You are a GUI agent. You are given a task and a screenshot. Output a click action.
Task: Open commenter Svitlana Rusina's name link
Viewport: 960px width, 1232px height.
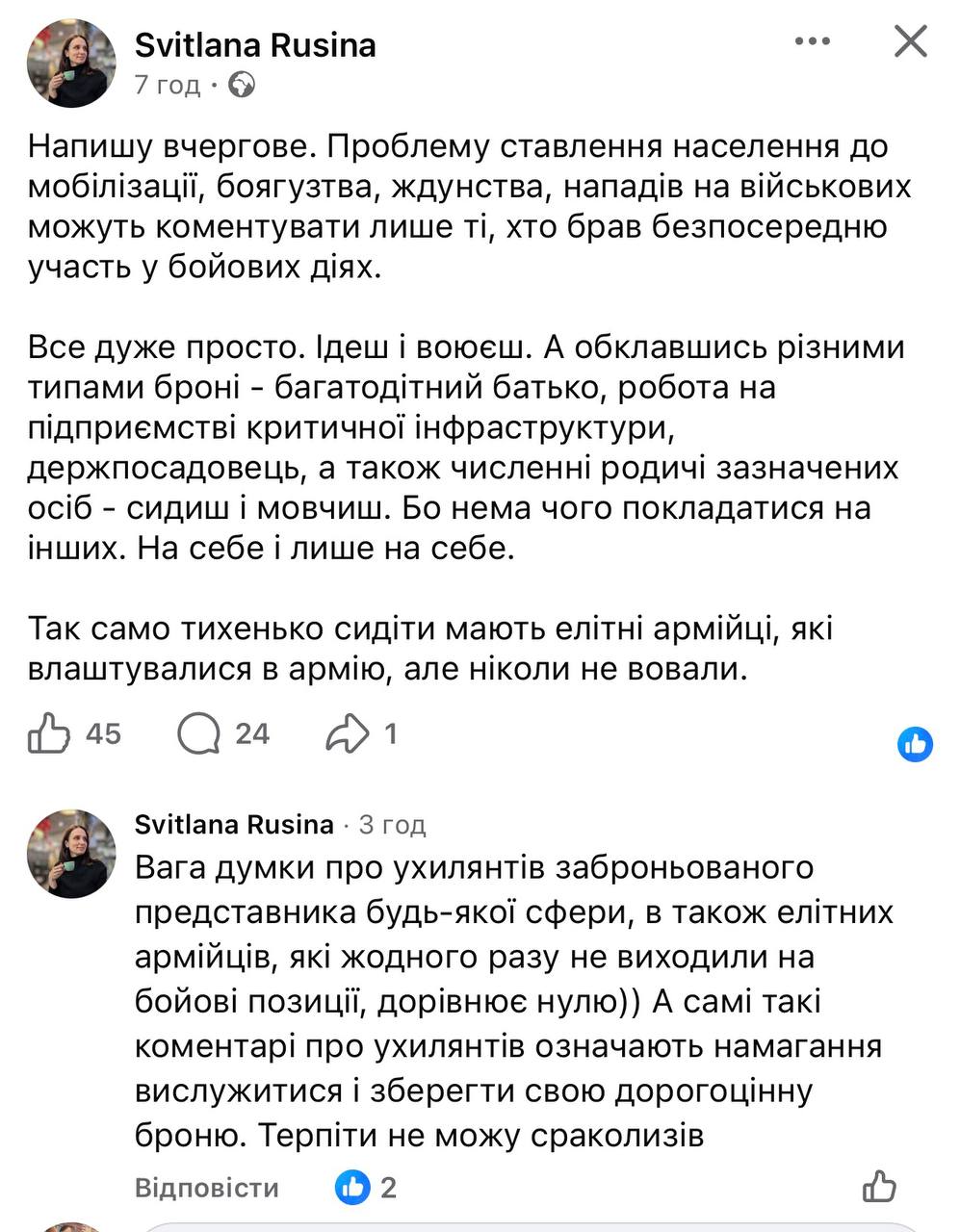(x=234, y=825)
